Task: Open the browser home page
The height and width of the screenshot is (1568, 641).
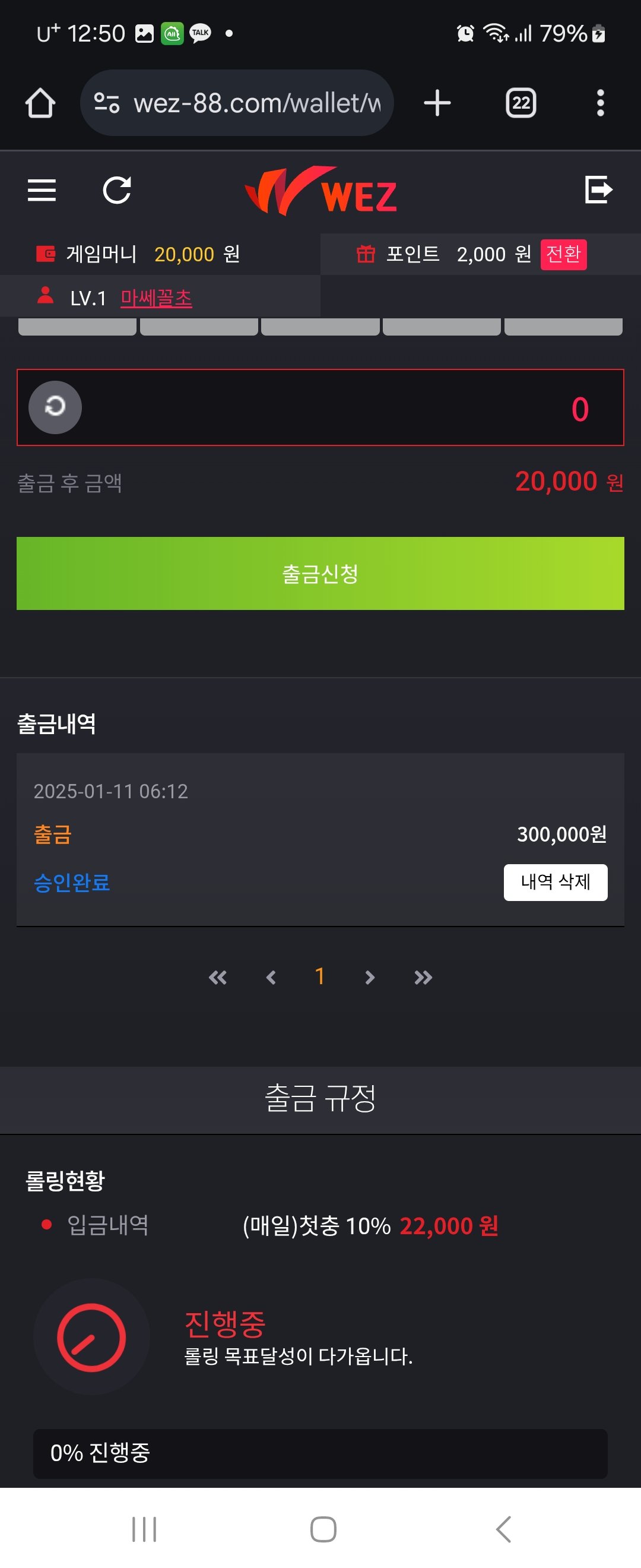Action: 40,103
